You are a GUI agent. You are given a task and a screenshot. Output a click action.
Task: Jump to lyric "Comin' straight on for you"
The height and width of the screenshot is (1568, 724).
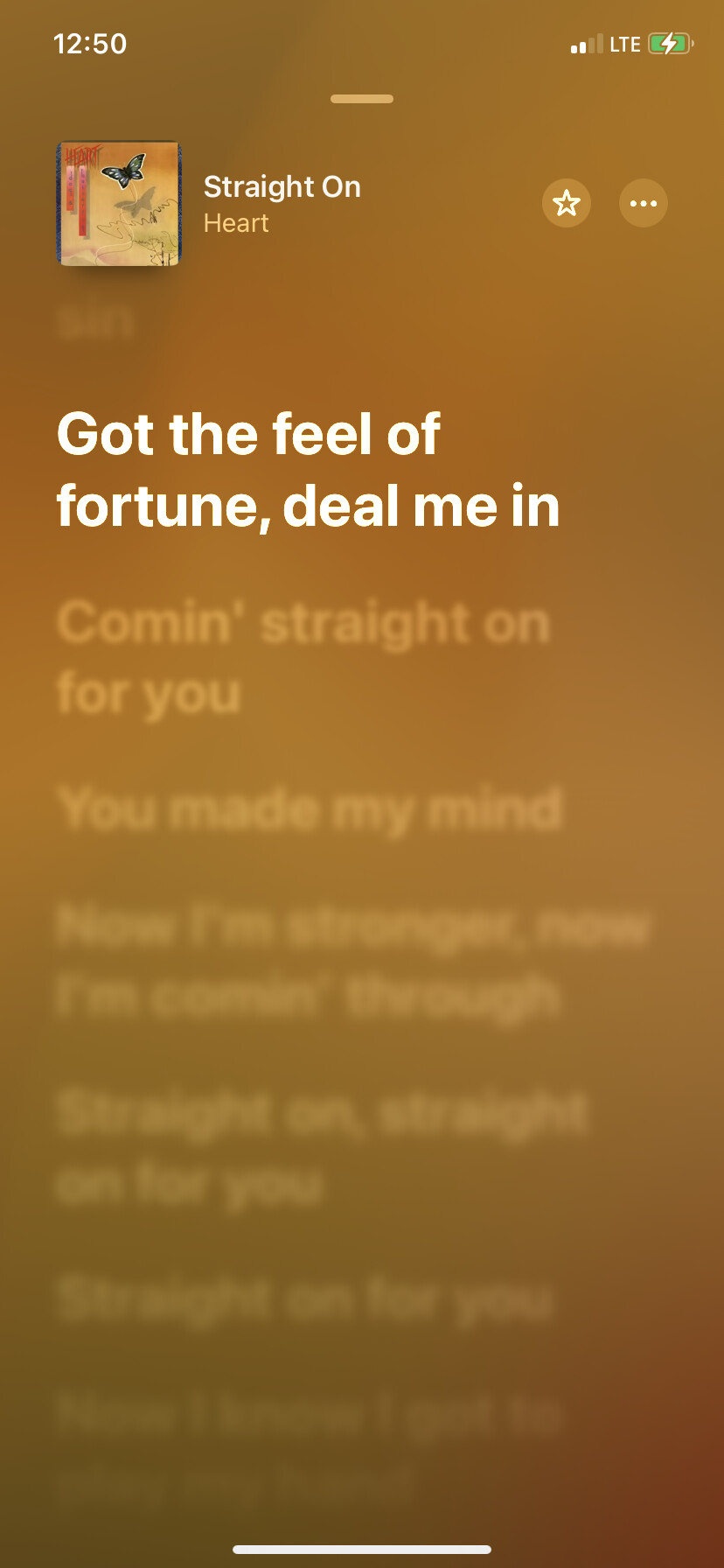(x=303, y=658)
